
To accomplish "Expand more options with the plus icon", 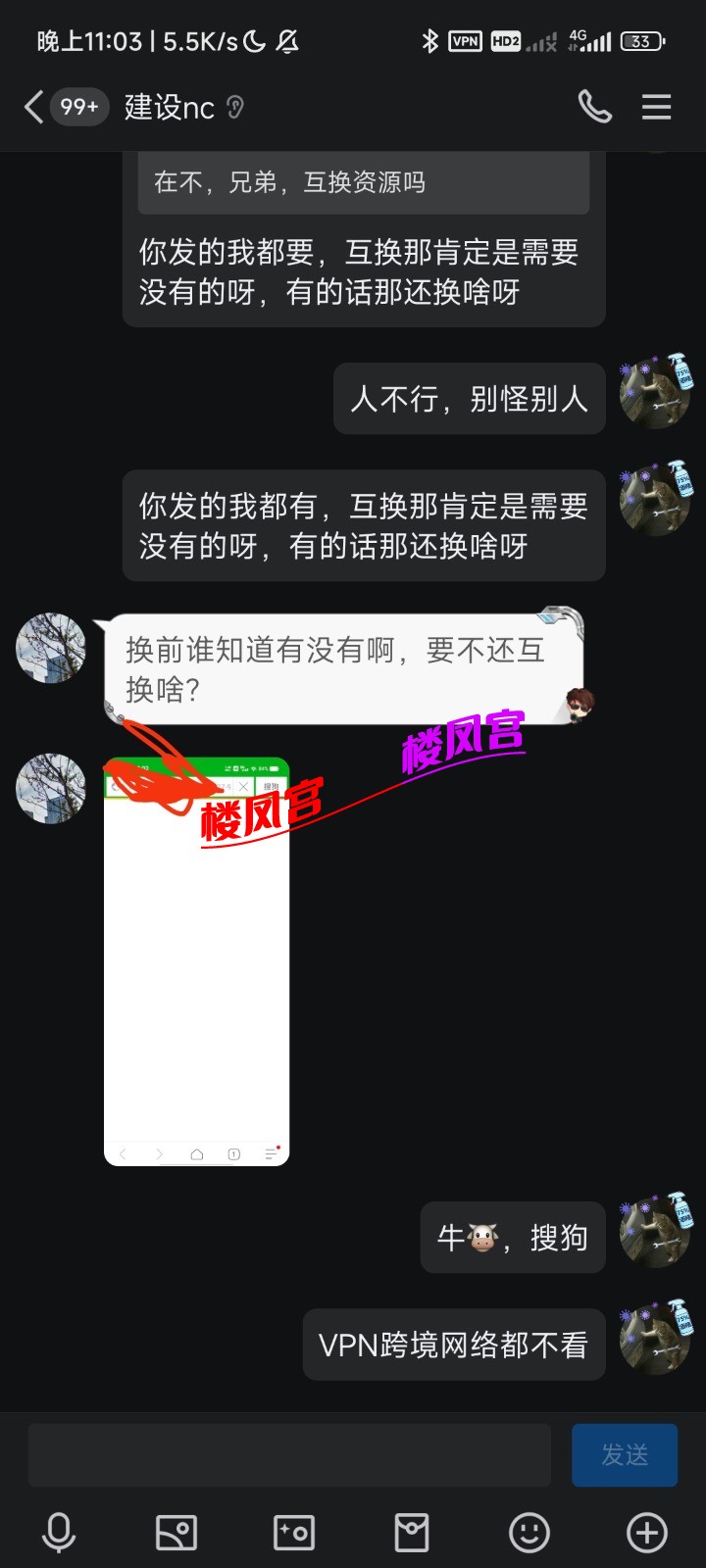I will coord(647,1533).
